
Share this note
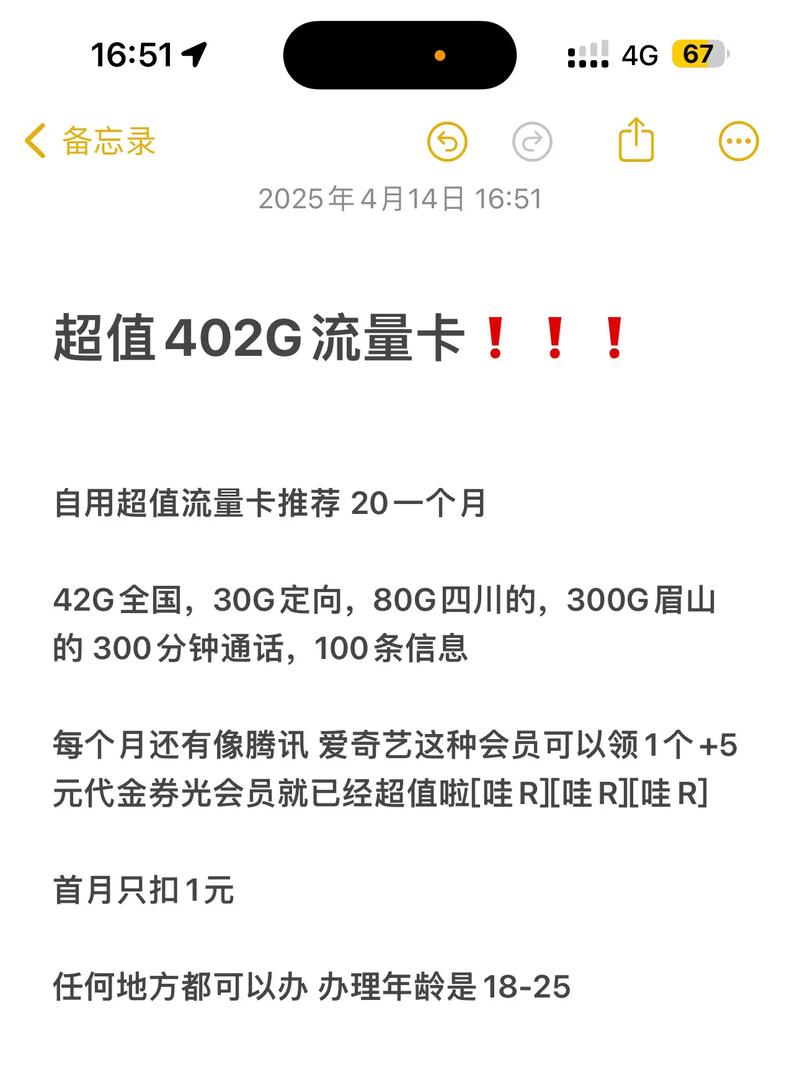[x=636, y=140]
